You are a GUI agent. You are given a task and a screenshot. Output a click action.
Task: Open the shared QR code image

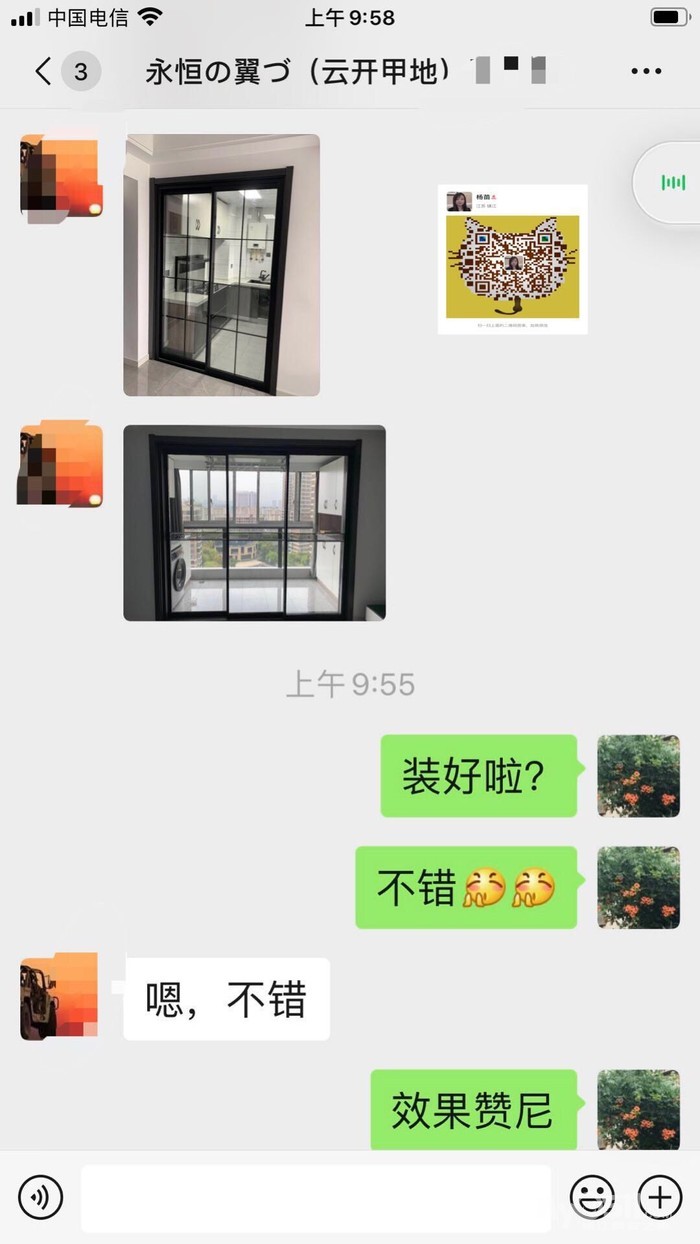click(512, 259)
